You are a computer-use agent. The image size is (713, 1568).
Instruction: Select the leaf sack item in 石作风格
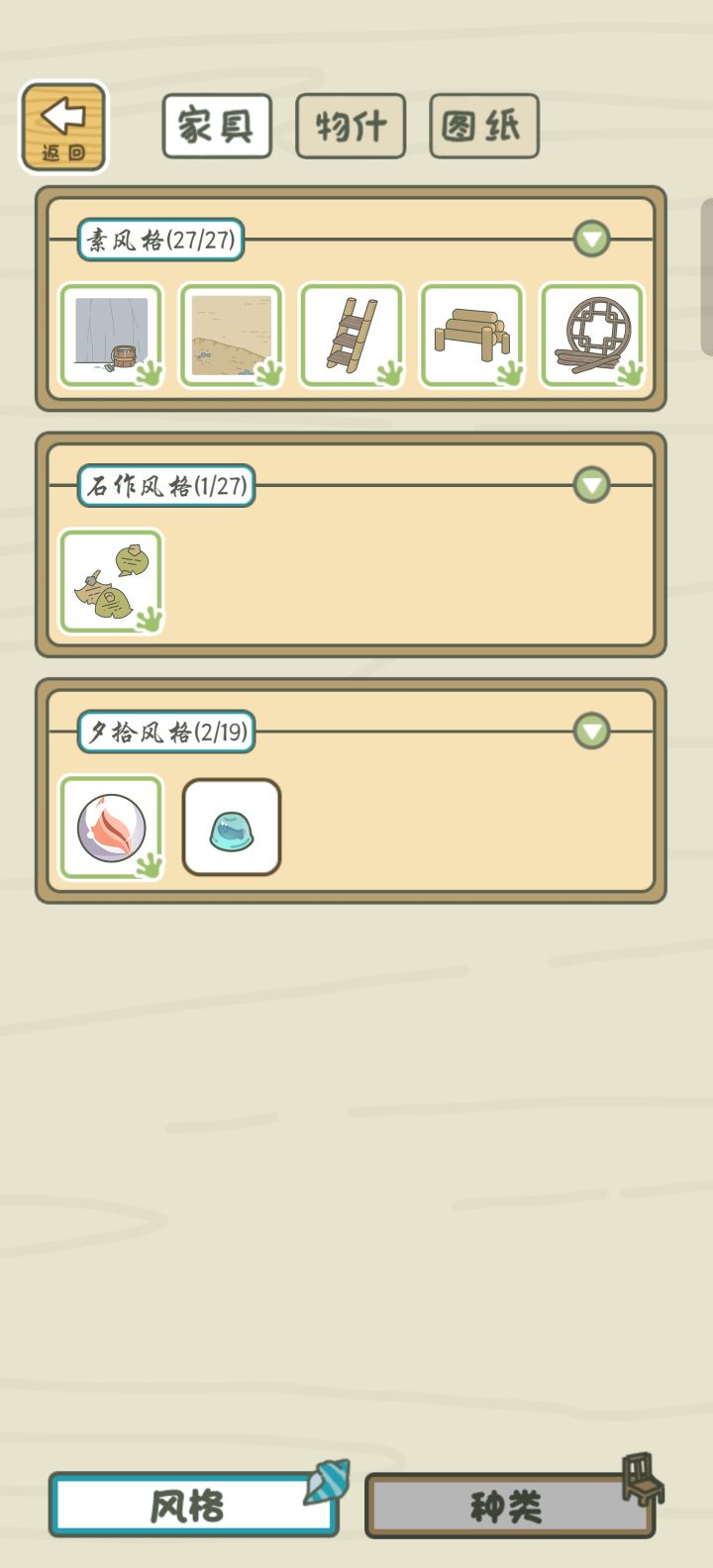(x=111, y=580)
